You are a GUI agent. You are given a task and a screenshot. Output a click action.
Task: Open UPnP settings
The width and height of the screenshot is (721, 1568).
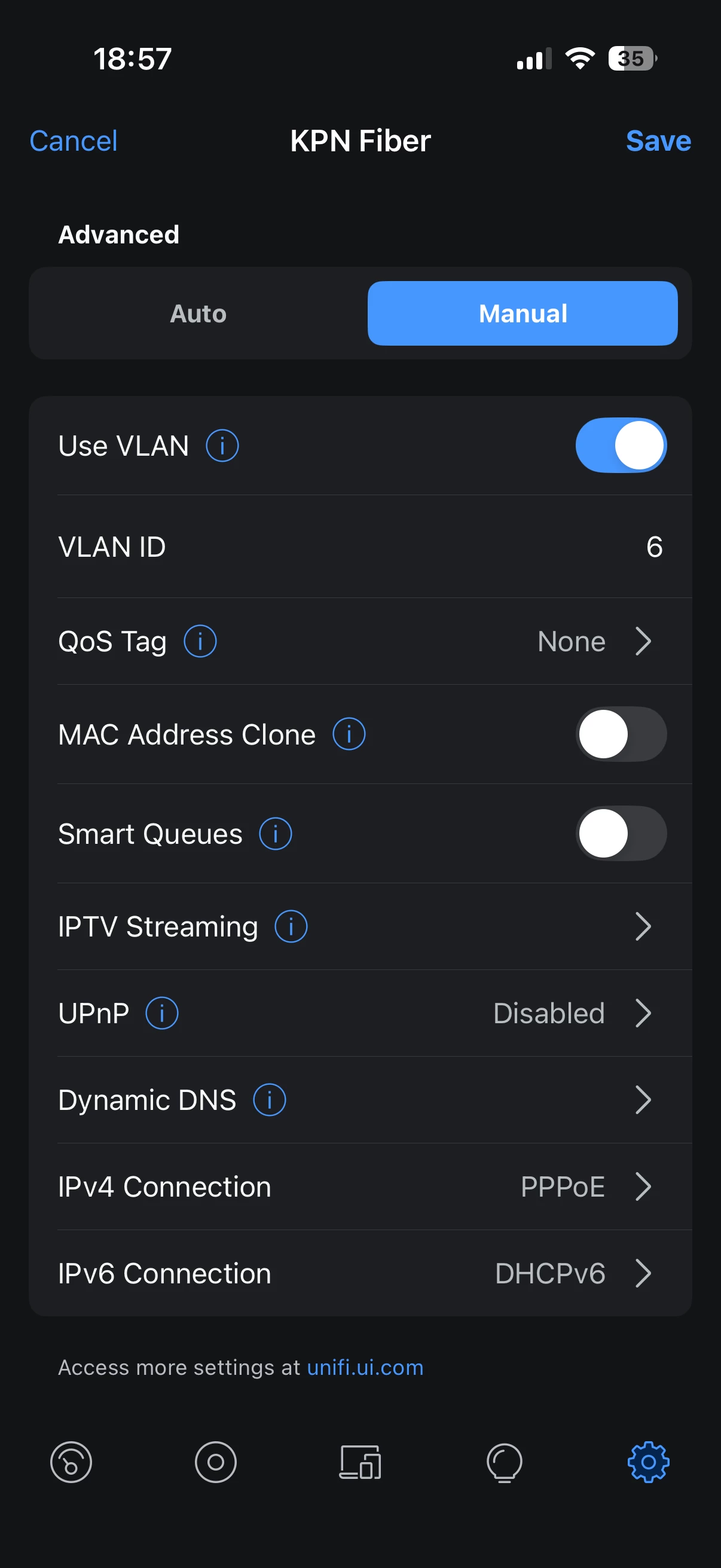360,1014
